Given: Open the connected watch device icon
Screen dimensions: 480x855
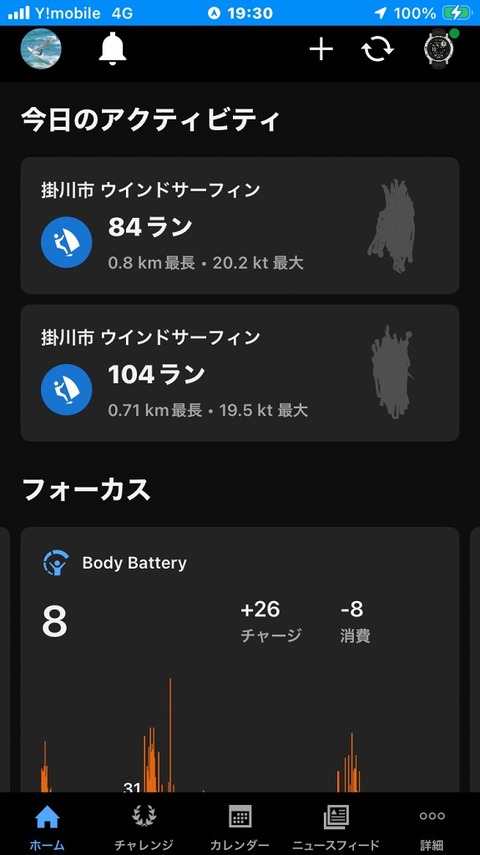Looking at the screenshot, I should 440,49.
